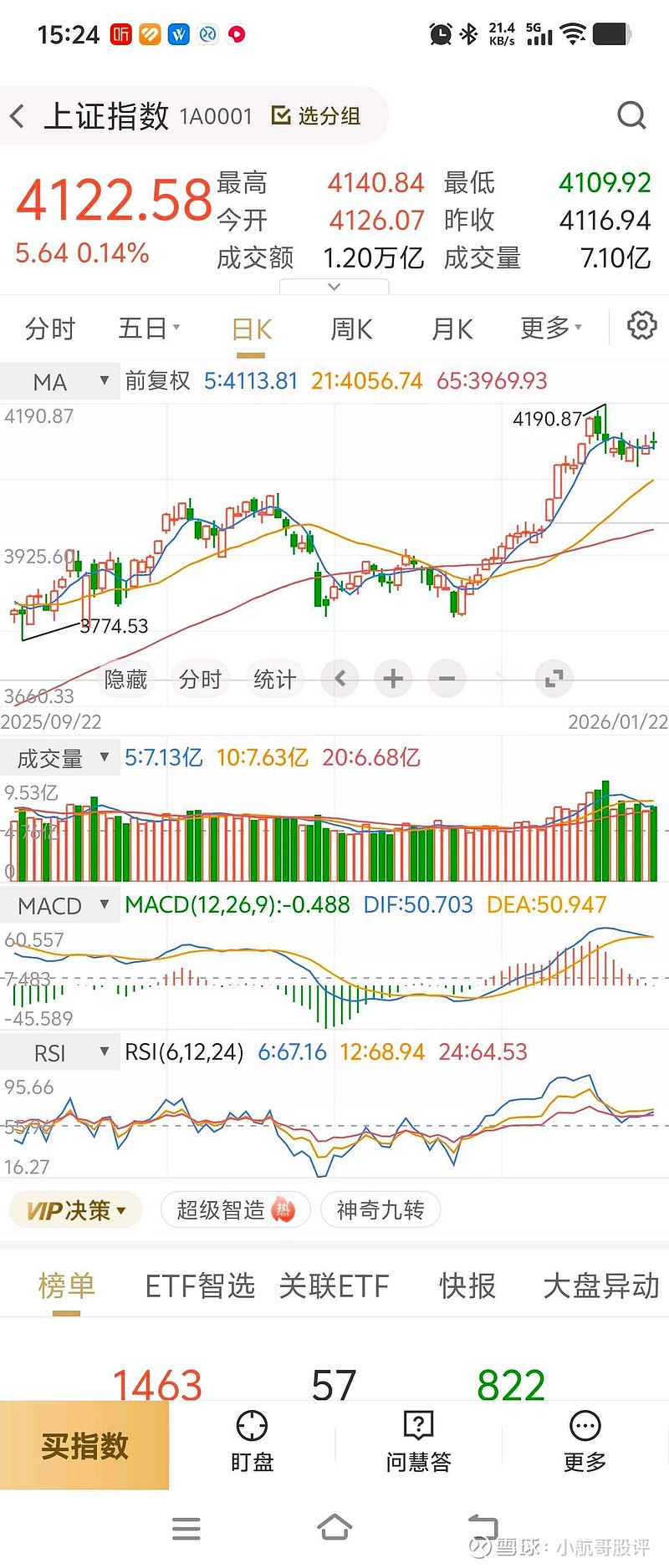Viewport: 669px width, 1568px height.
Task: Tap the zoom-out (−) icon on the chart
Action: (447, 679)
